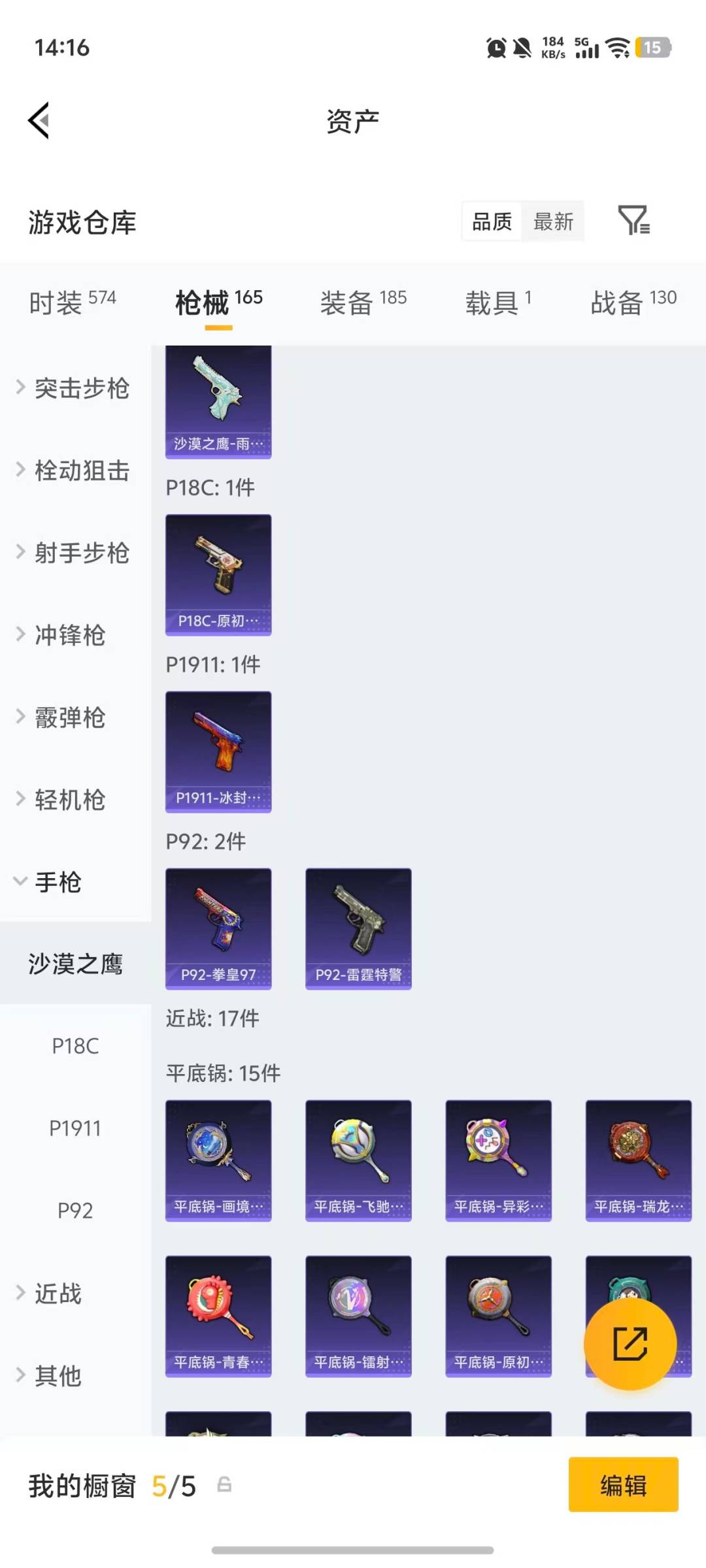Viewport: 706px width, 1568px height.
Task: Switch sorting to 品质 quality
Action: coord(491,222)
